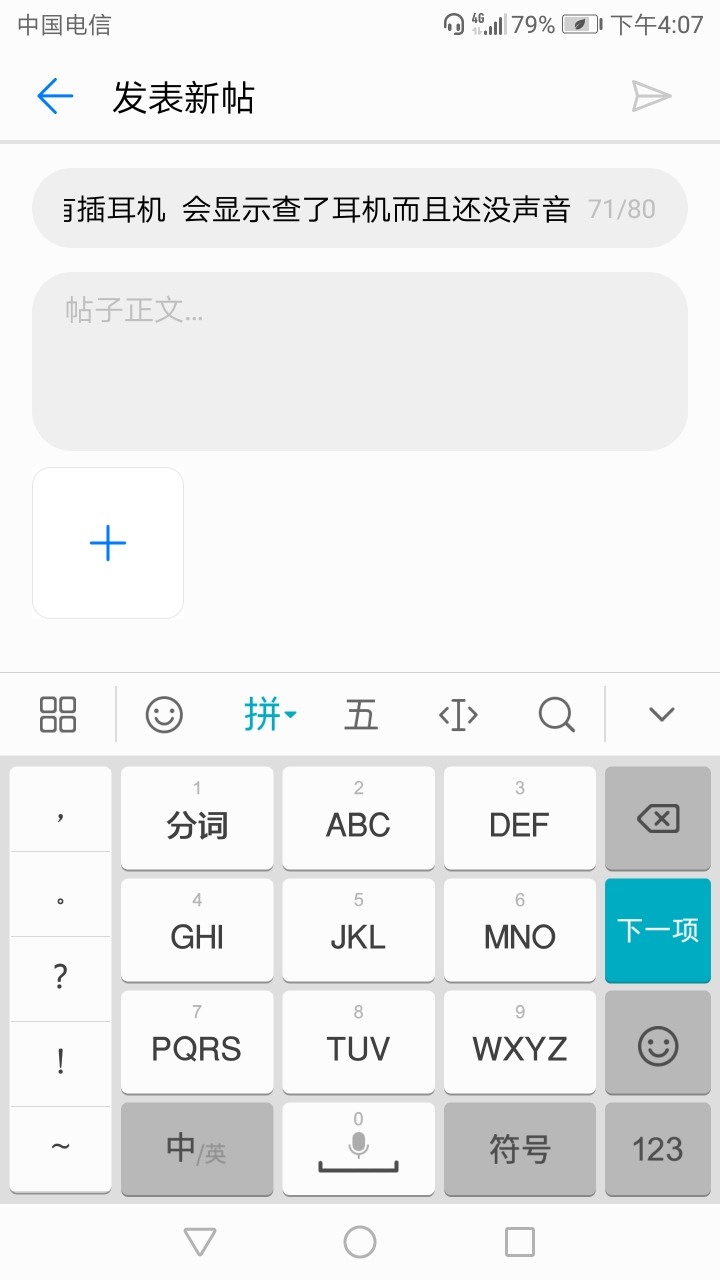
Task: Tap the system home button
Action: click(x=360, y=1242)
